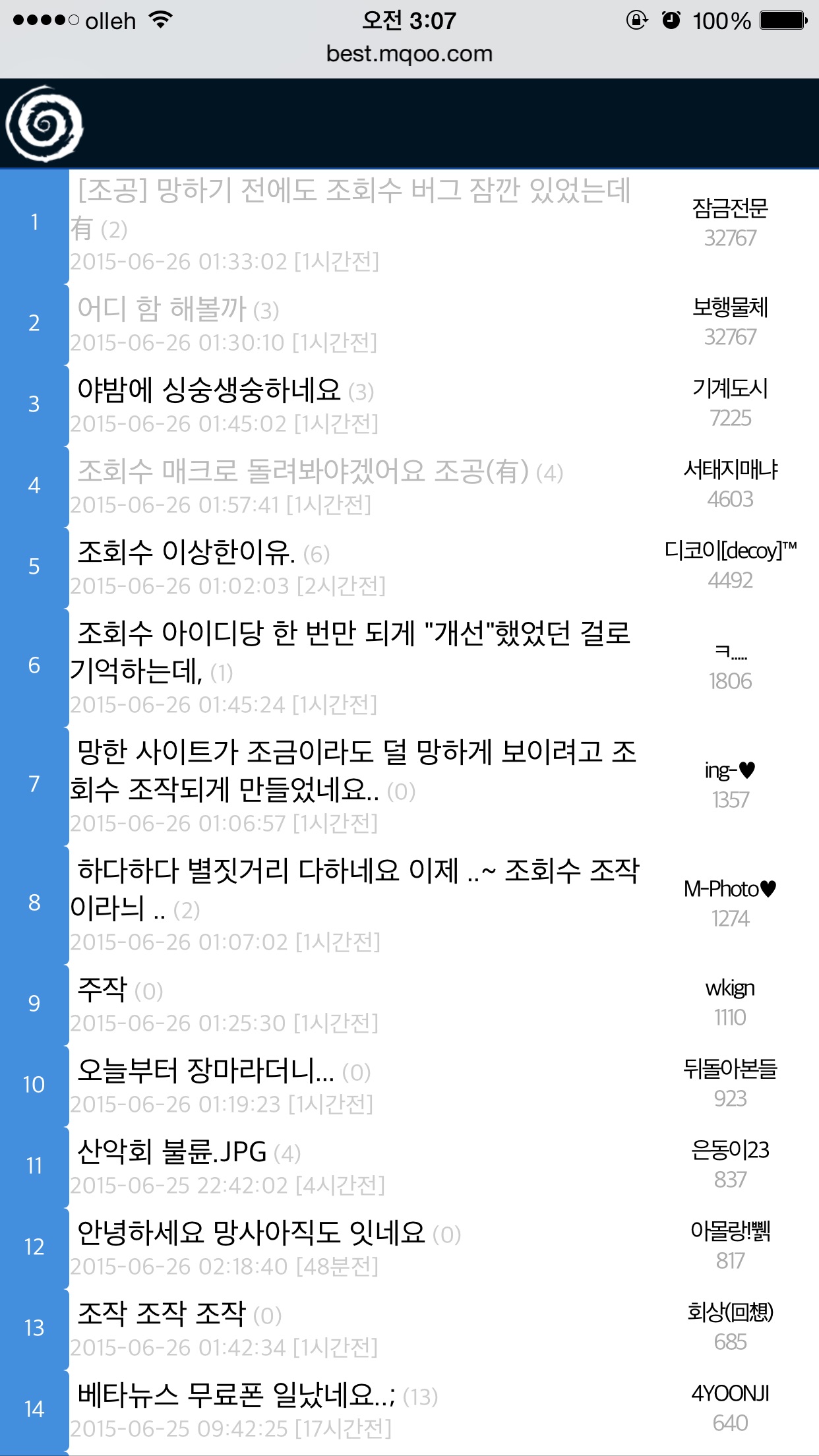819x1456 pixels.
Task: View the post '조회수 이상한이유.'
Action: [187, 552]
